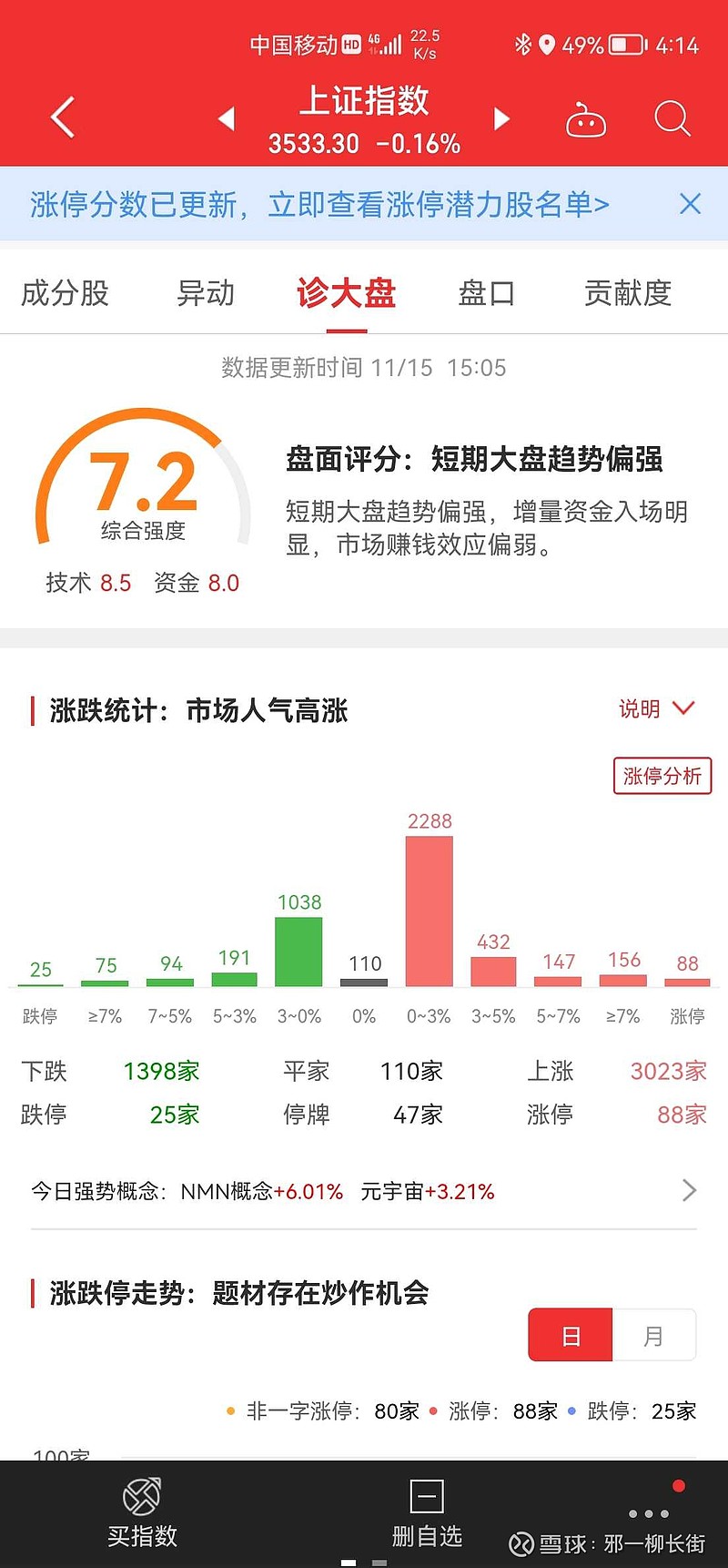Open the 涨停潜力股名单 banner link
Image resolution: width=728 pixels, height=1568 pixels.
pyautogui.click(x=319, y=204)
